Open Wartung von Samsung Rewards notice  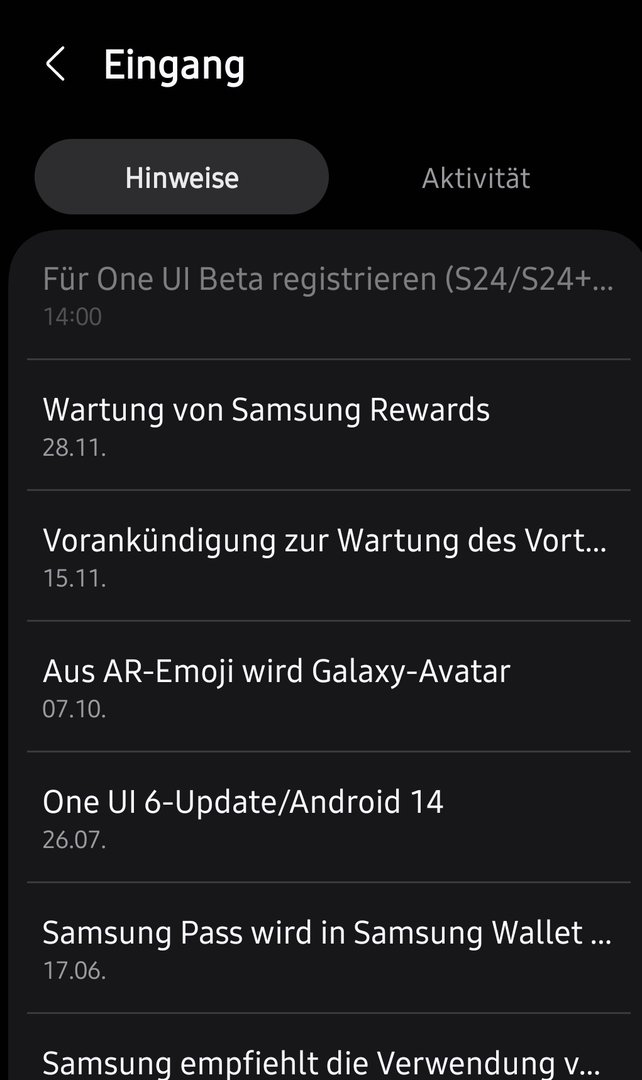(x=328, y=425)
